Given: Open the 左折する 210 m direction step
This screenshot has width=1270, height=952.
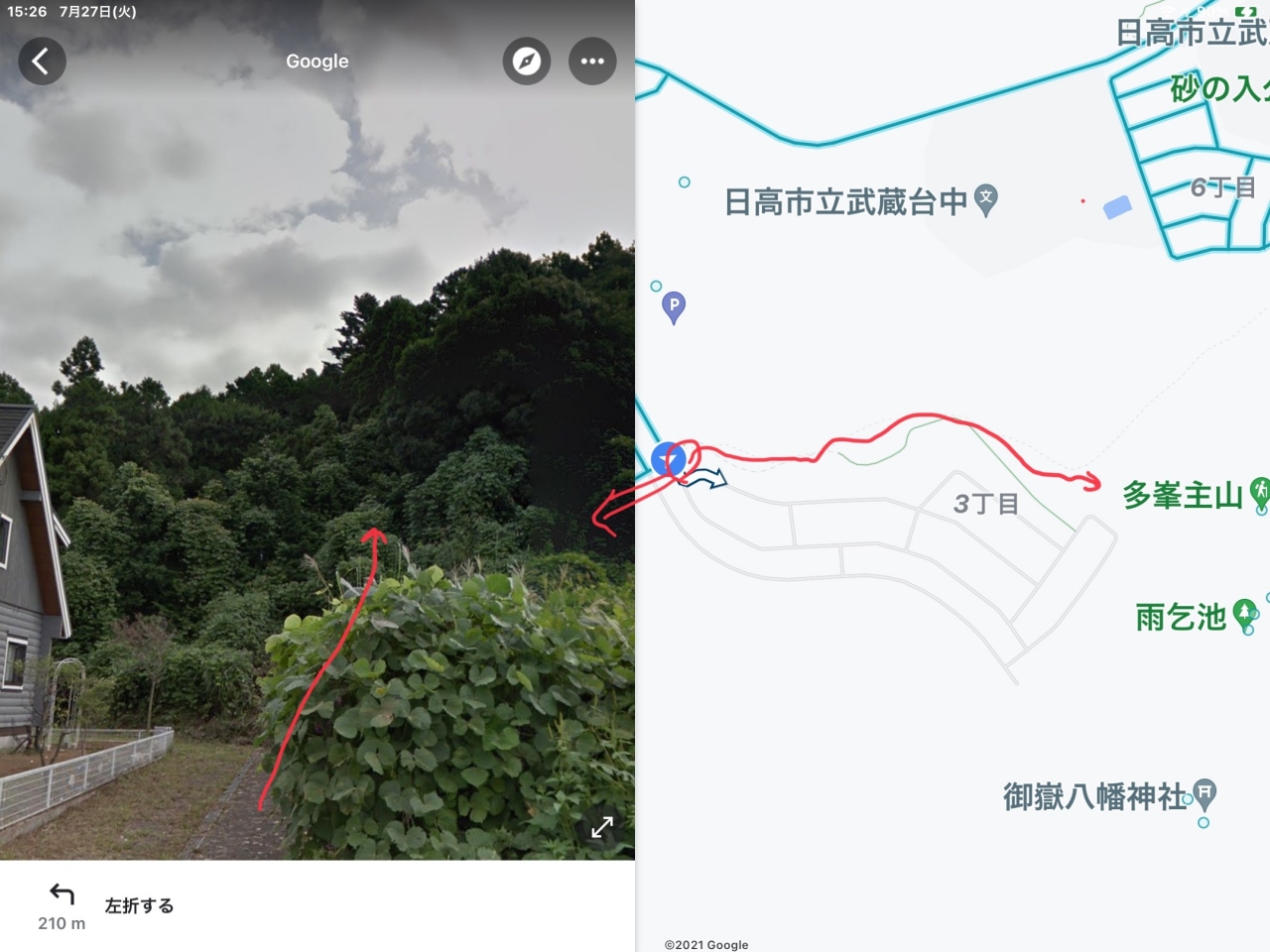Looking at the screenshot, I should click(x=139, y=906).
